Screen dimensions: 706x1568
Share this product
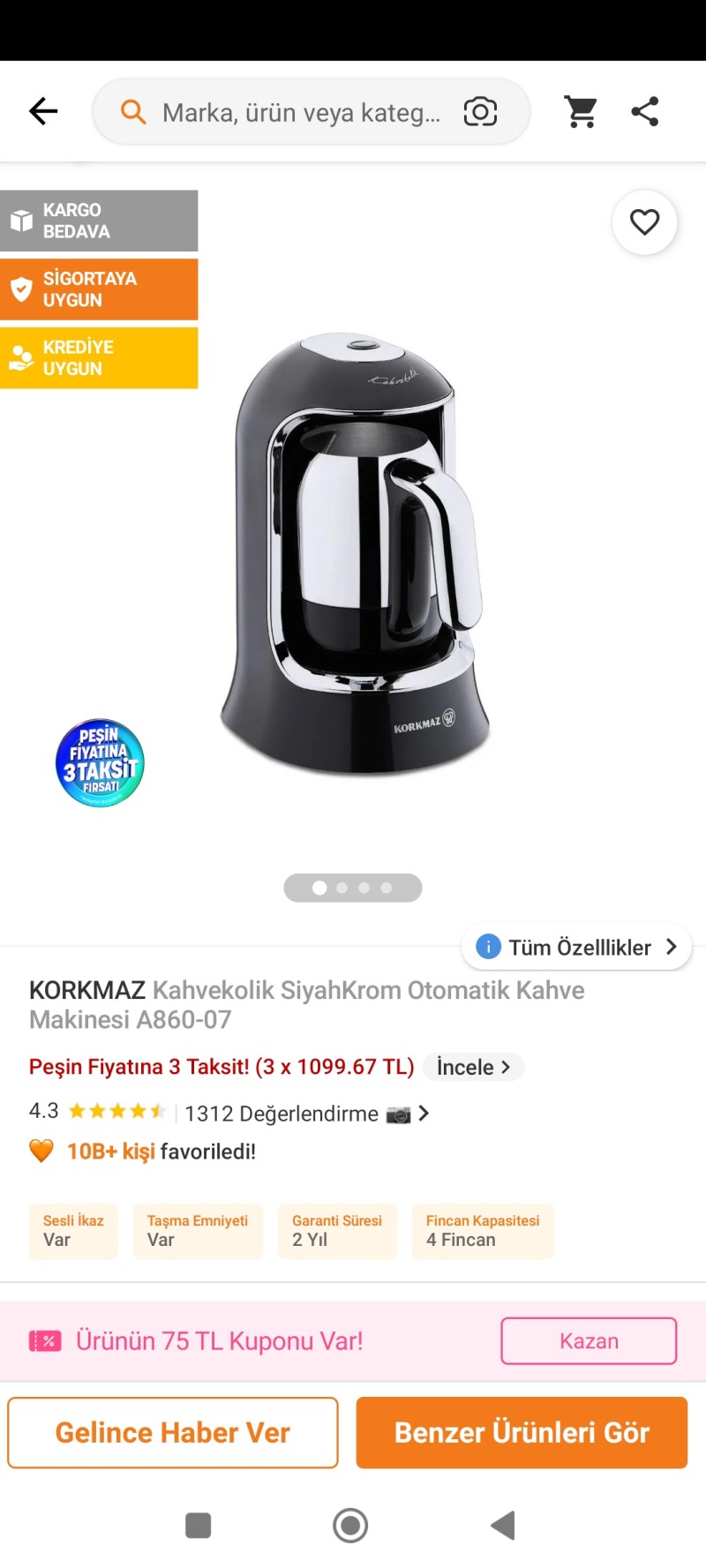tap(645, 112)
